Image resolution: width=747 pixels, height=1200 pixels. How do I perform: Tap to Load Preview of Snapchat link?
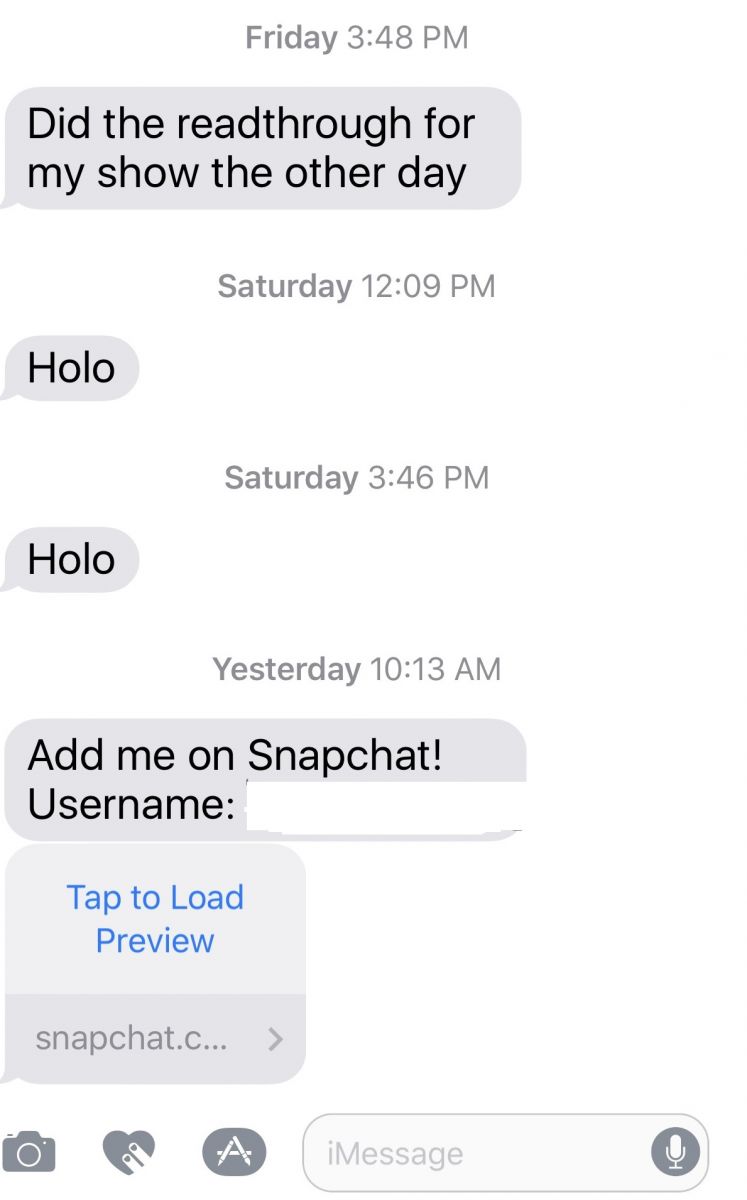tap(155, 919)
